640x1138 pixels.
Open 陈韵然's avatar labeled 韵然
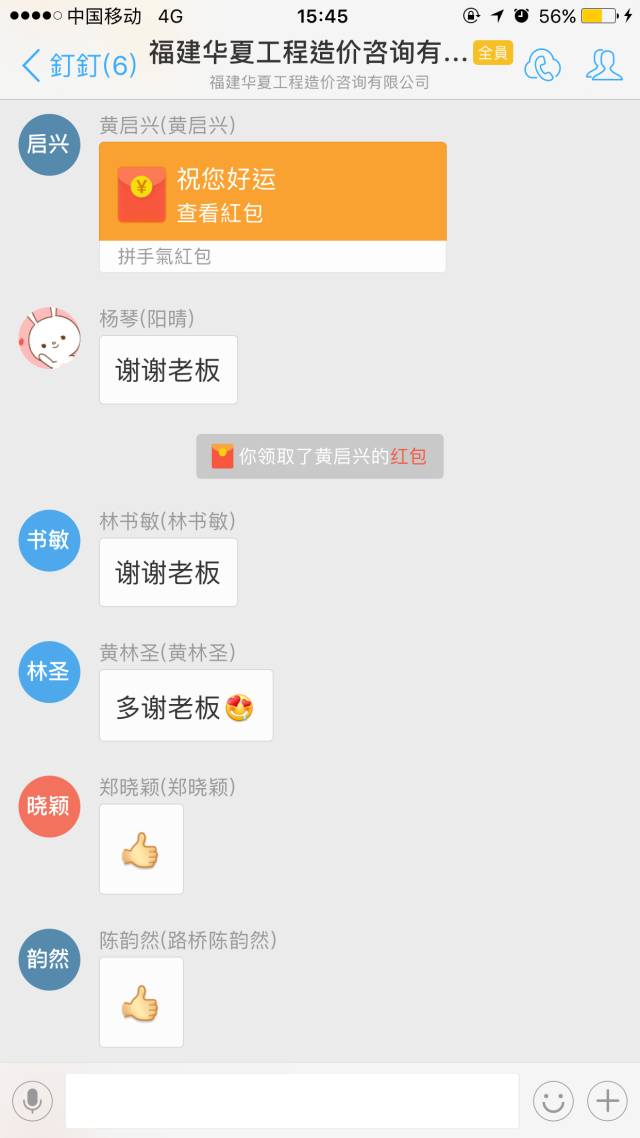[49, 959]
